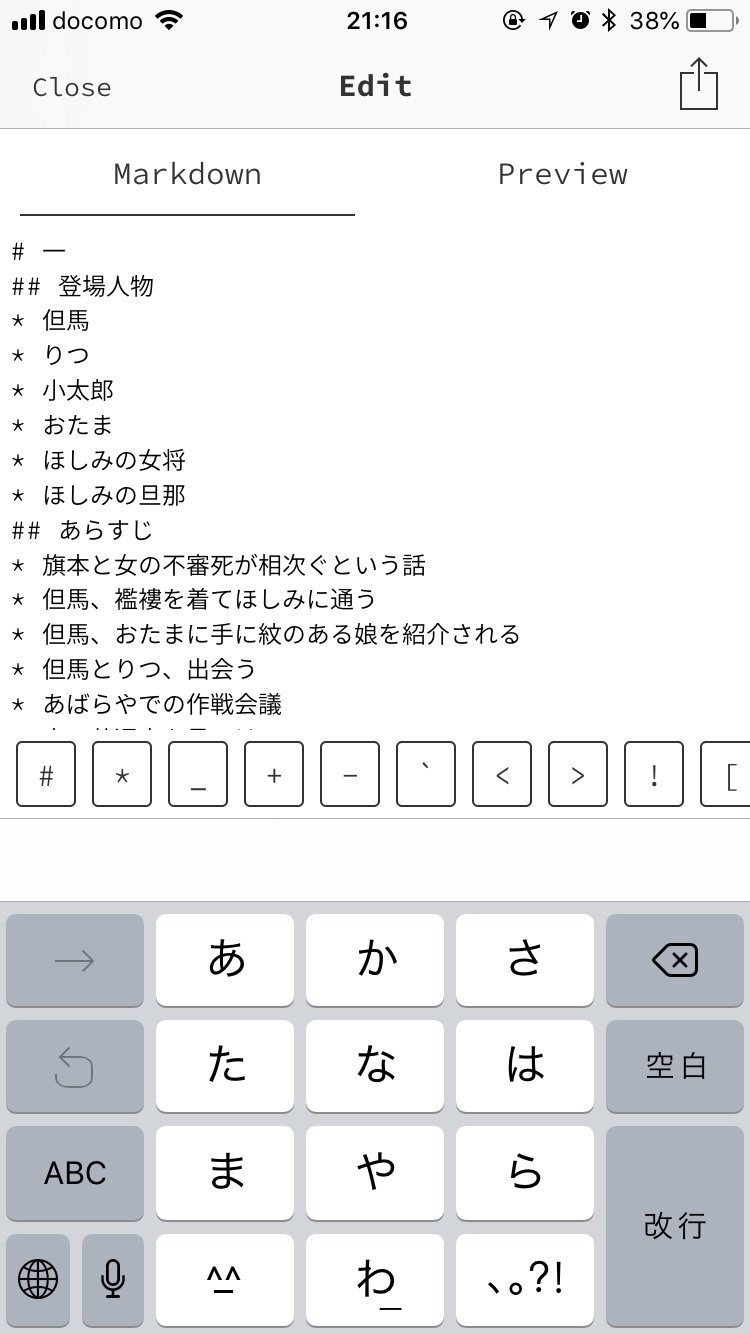Open the share sheet icon
This screenshot has height=1334, width=750.
699,84
